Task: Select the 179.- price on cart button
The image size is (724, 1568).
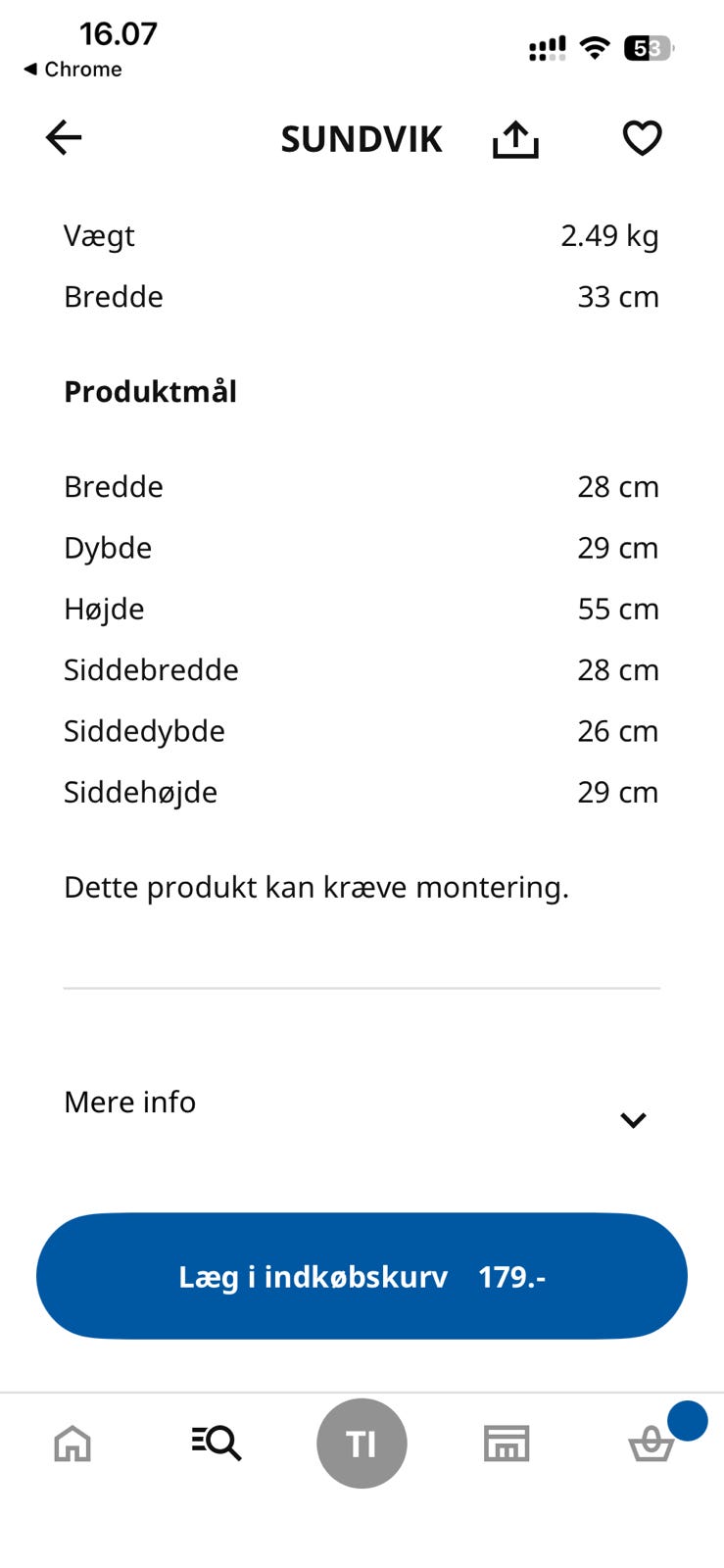Action: pyautogui.click(x=513, y=1276)
